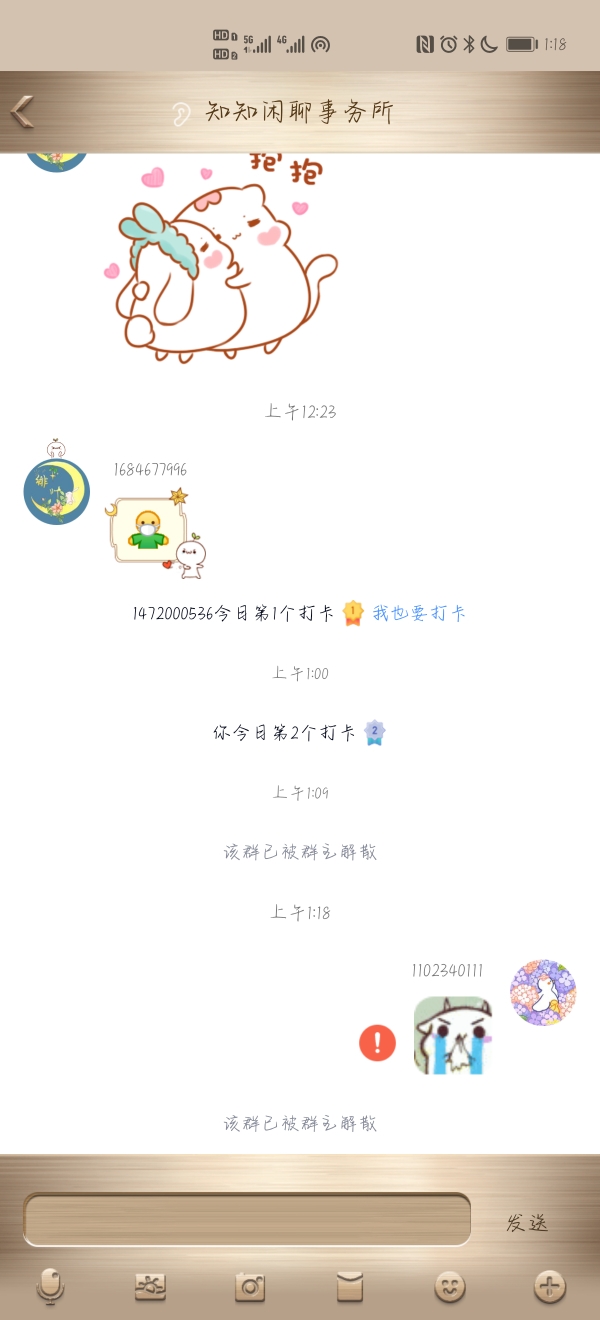The height and width of the screenshot is (1320, 600).
Task: Start voice input with the microphone icon
Action: point(50,1286)
